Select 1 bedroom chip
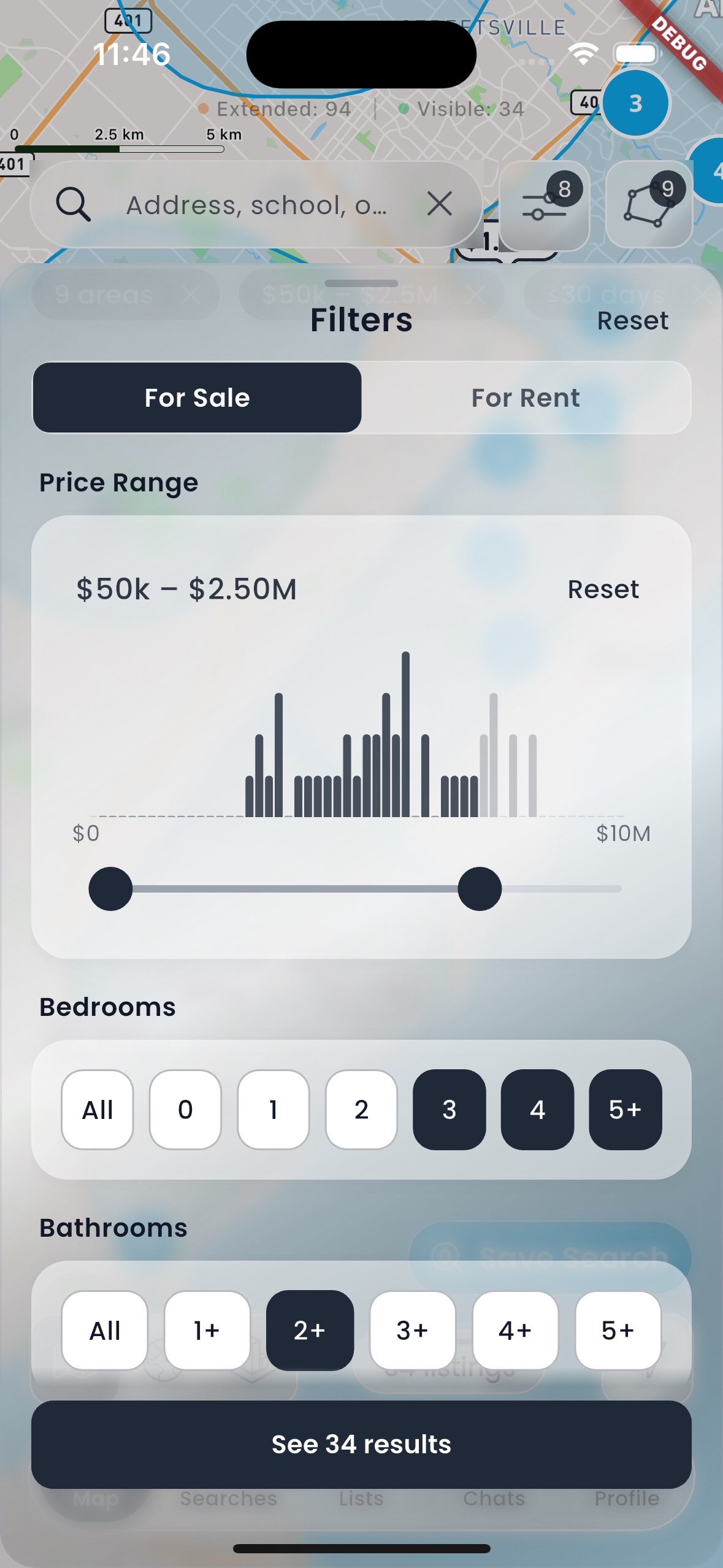 (x=274, y=1110)
